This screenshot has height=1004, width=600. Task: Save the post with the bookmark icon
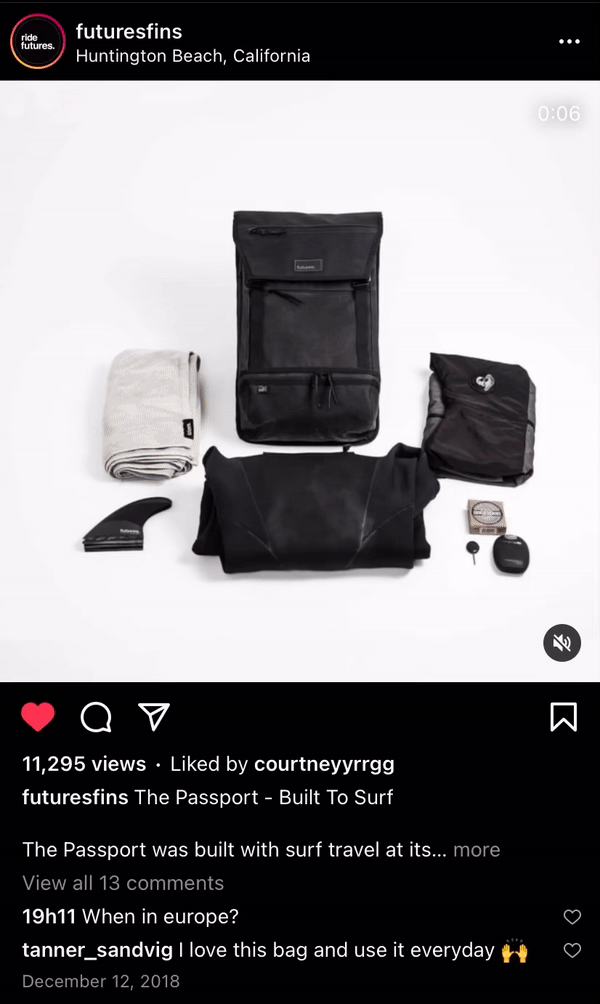pos(563,716)
